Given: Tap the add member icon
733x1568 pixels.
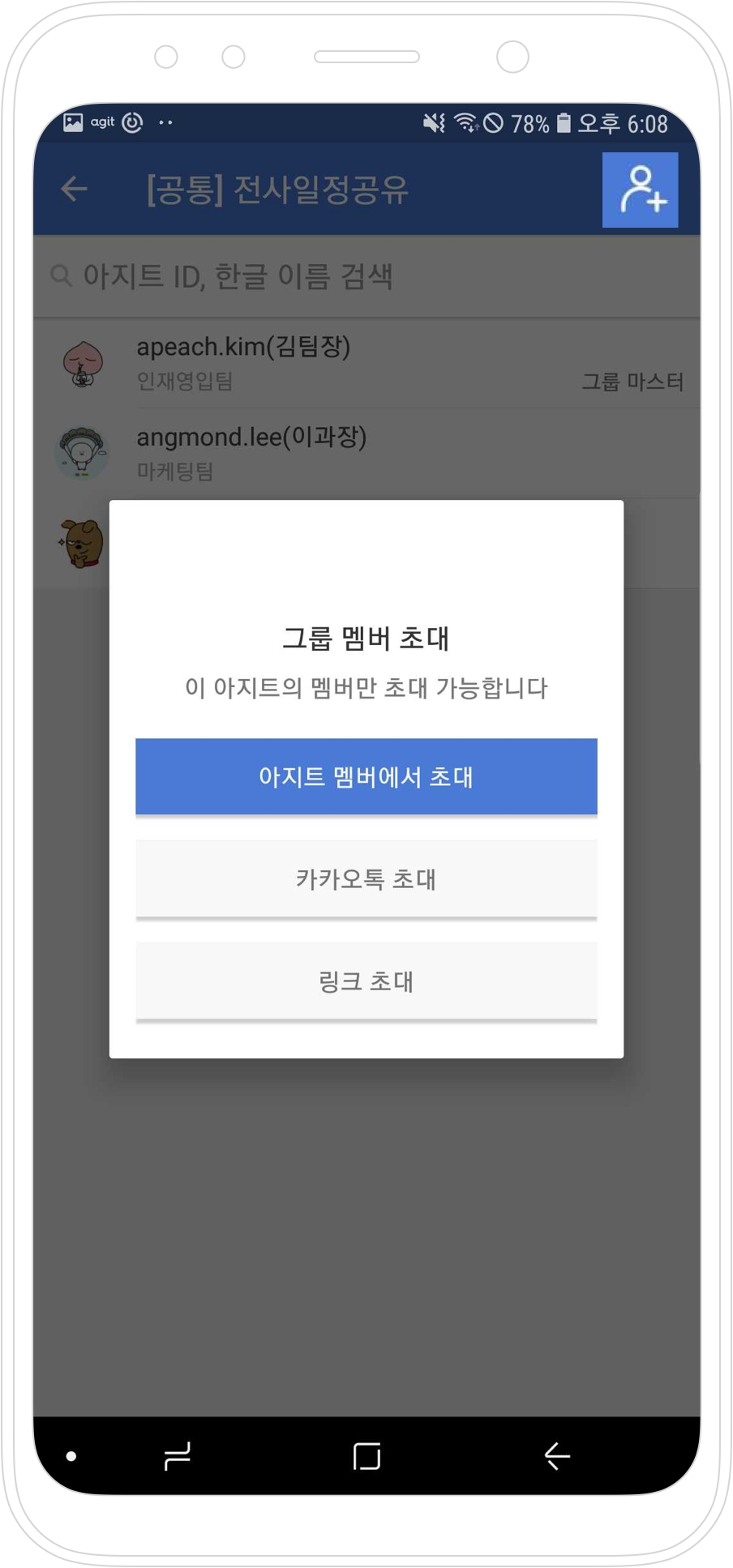Looking at the screenshot, I should [x=640, y=190].
